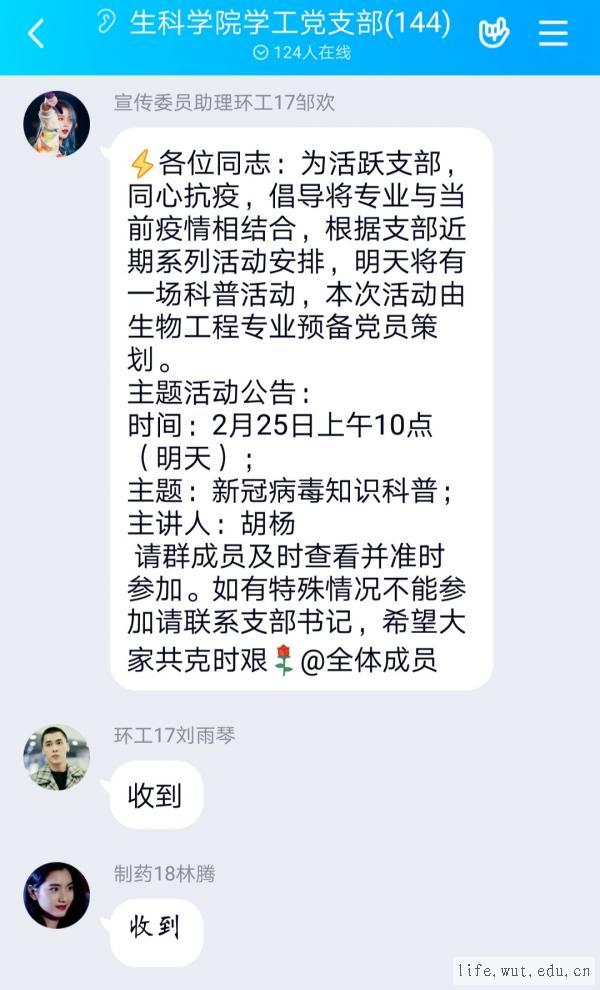This screenshot has height=990, width=600.
Task: Tap avatar of 环工17刘雨琴
Action: (57, 757)
